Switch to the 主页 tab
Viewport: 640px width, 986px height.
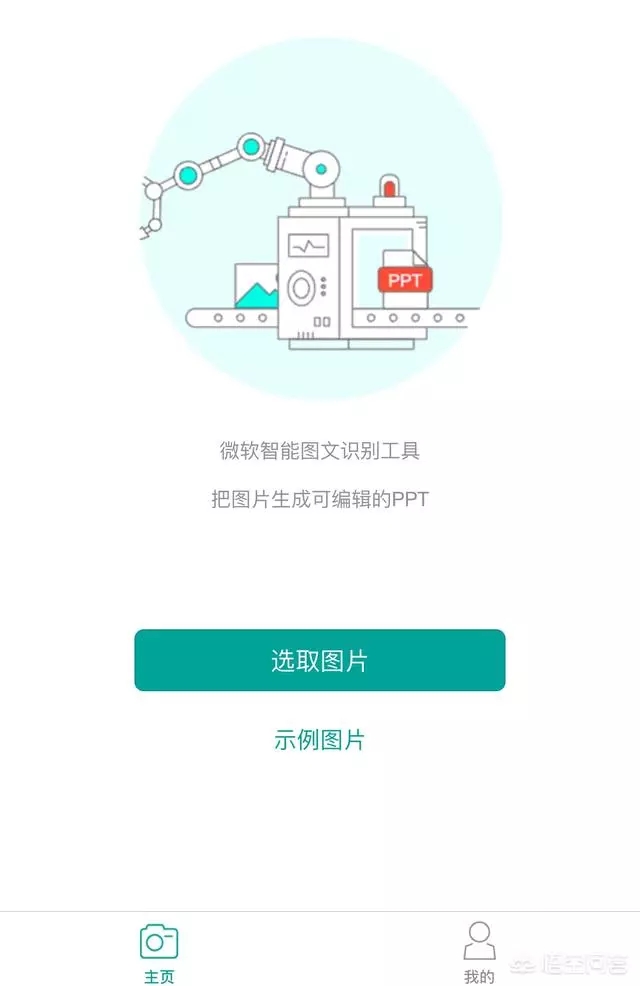click(x=159, y=951)
